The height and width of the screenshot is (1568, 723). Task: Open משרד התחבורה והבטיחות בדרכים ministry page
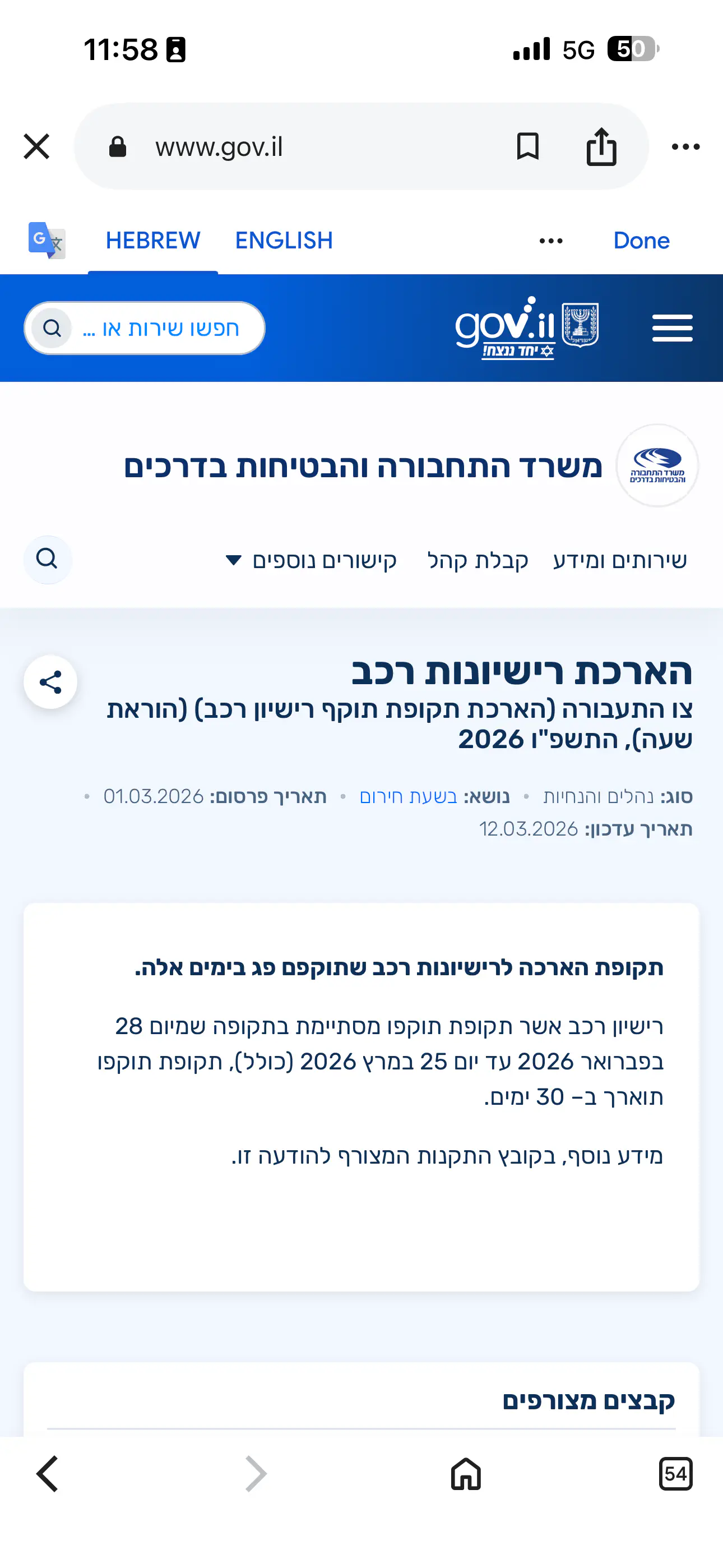(363, 466)
